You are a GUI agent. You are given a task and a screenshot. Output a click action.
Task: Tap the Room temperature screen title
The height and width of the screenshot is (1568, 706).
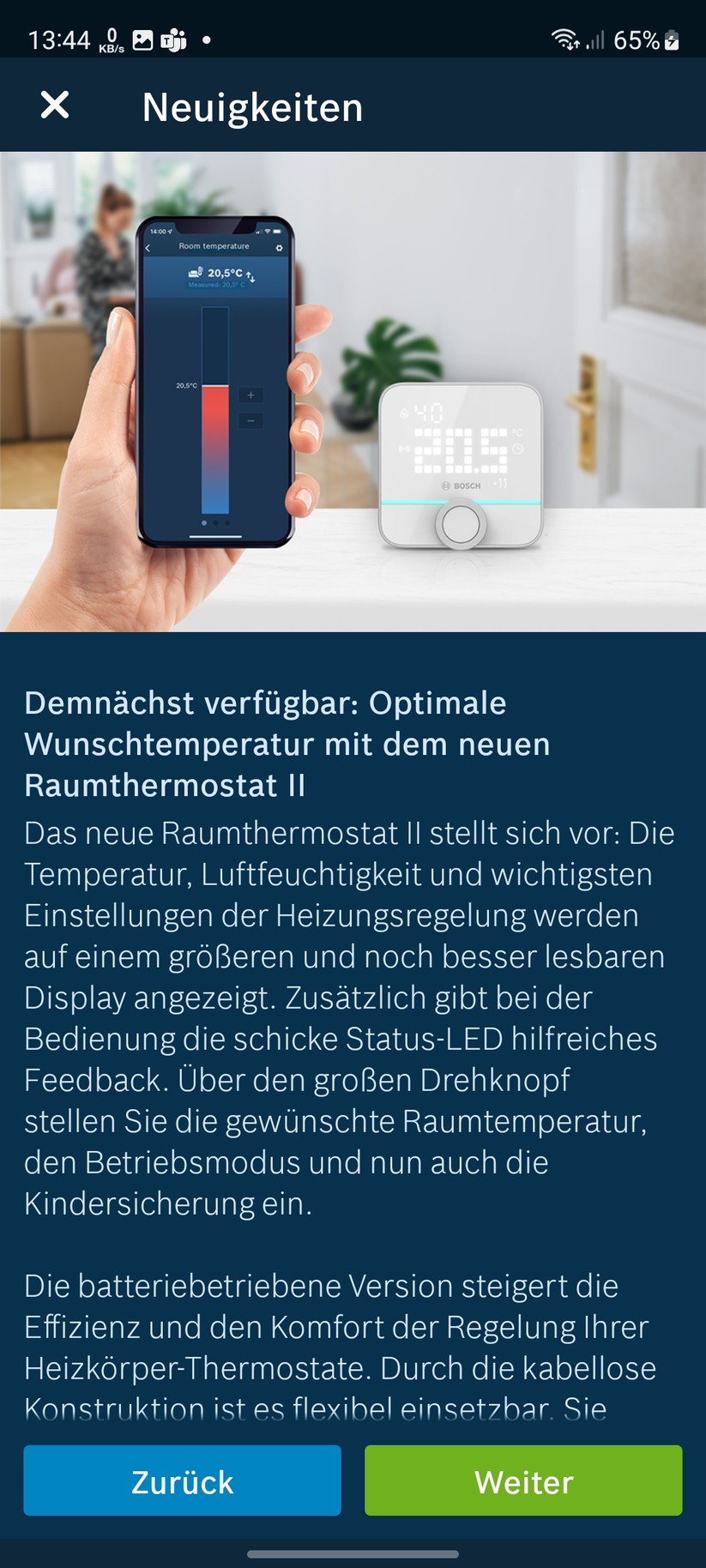click(x=214, y=246)
